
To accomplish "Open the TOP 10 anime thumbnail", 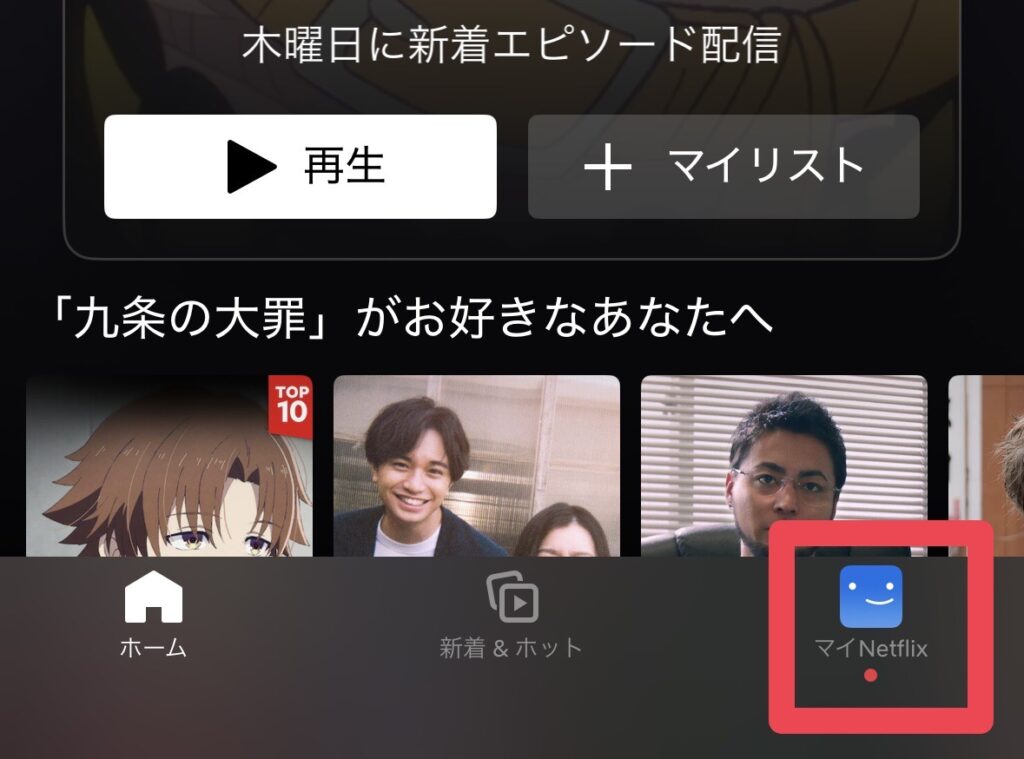I will click(x=168, y=466).
